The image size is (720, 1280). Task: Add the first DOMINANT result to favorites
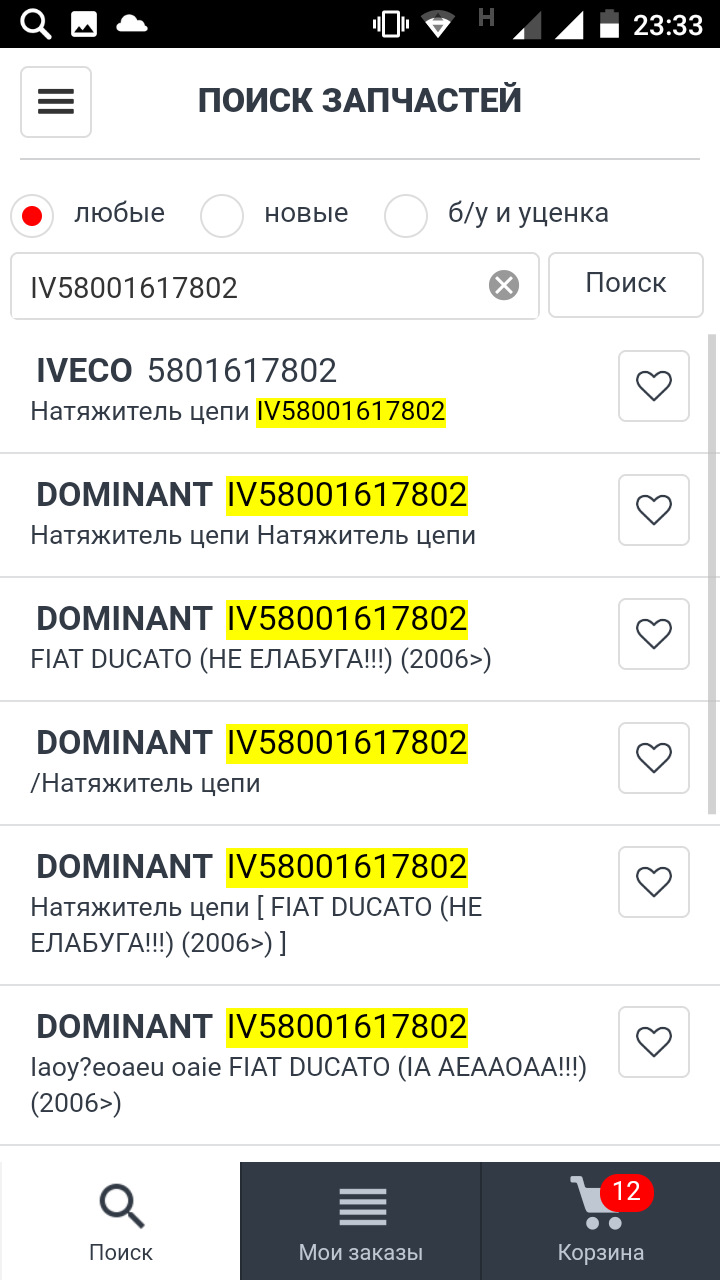point(653,510)
